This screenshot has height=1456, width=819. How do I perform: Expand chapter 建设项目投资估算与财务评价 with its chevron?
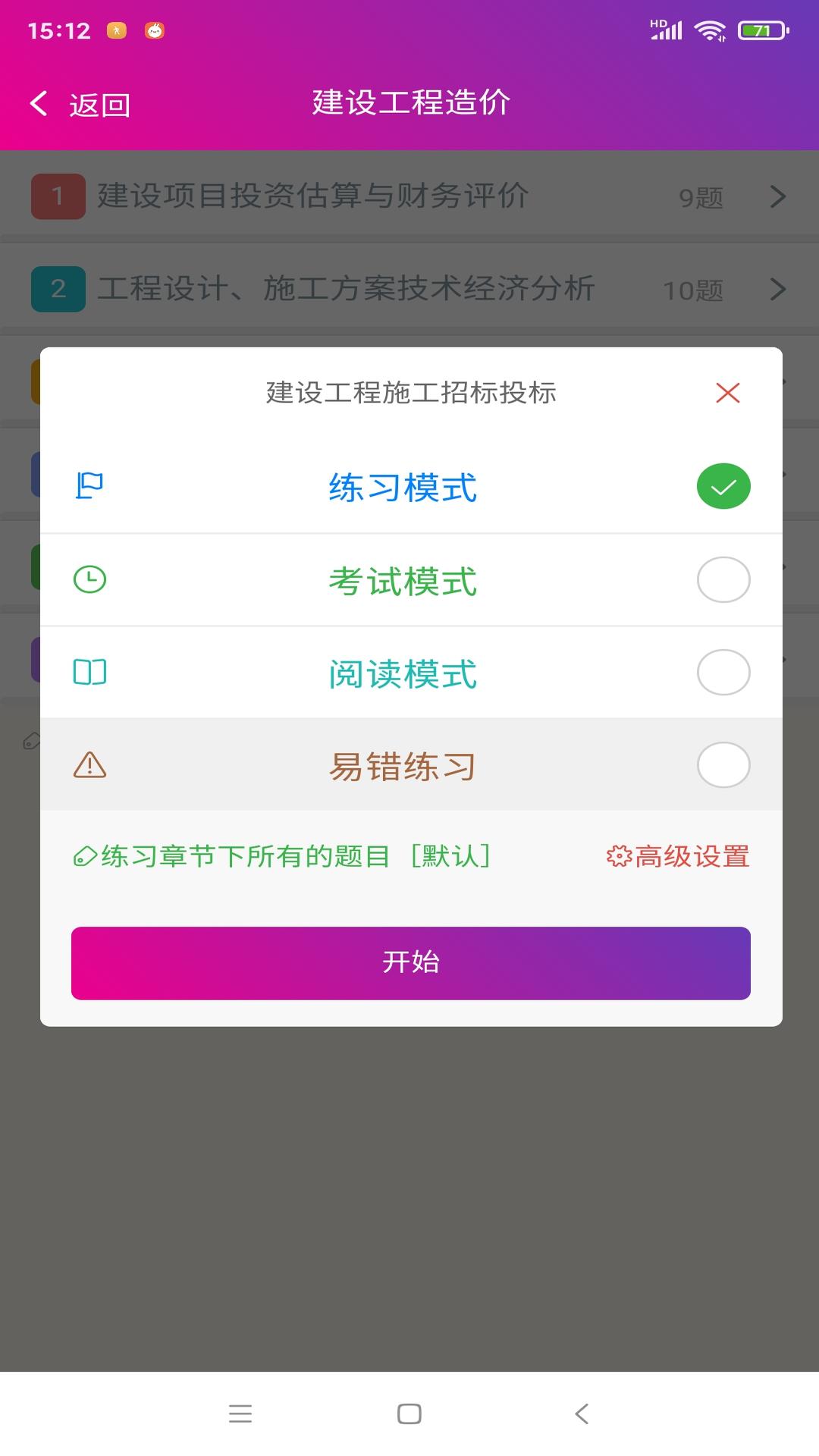pyautogui.click(x=777, y=196)
